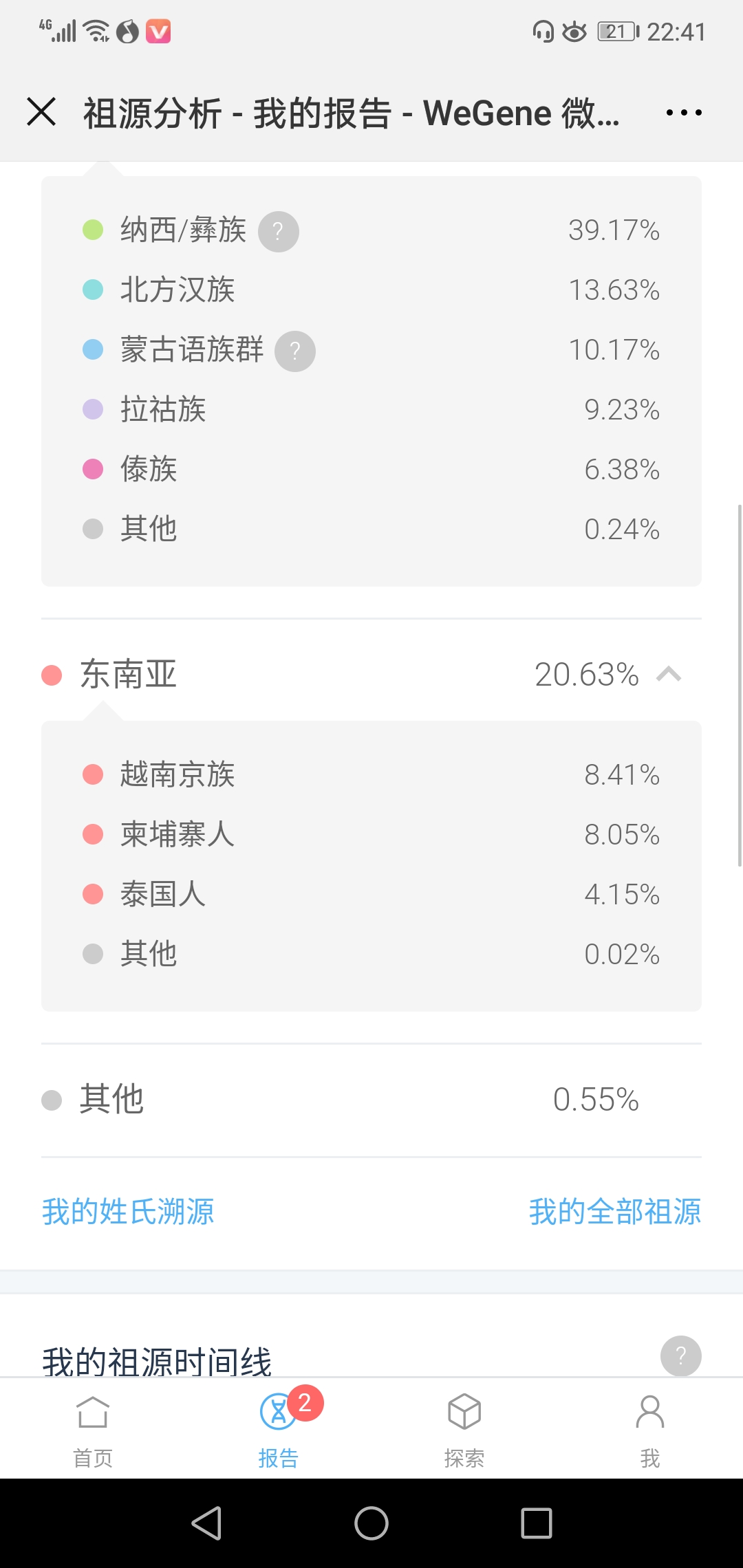The image size is (743, 1568).
Task: Show help info for 纳西/彝族
Action: click(x=278, y=232)
